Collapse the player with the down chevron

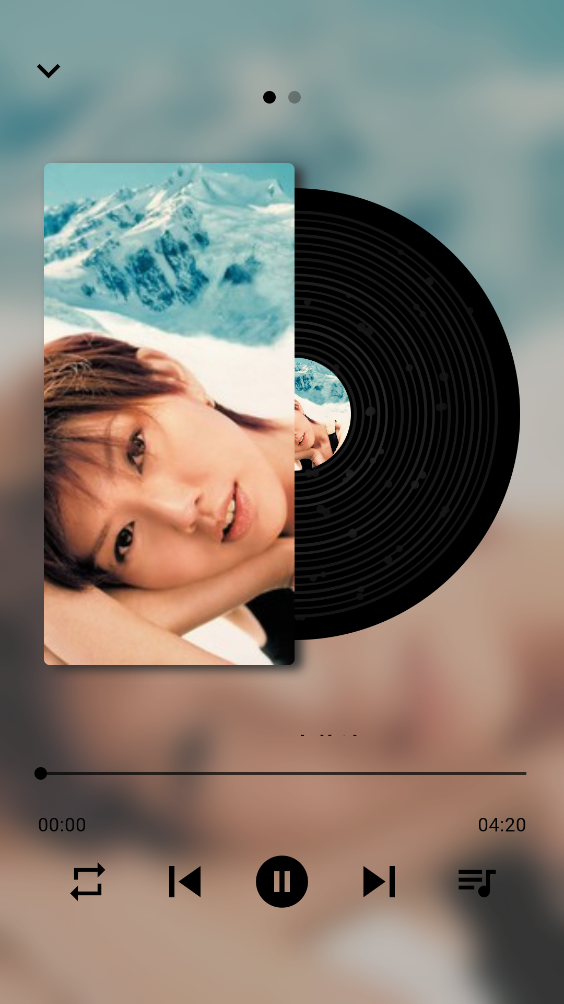tap(49, 70)
